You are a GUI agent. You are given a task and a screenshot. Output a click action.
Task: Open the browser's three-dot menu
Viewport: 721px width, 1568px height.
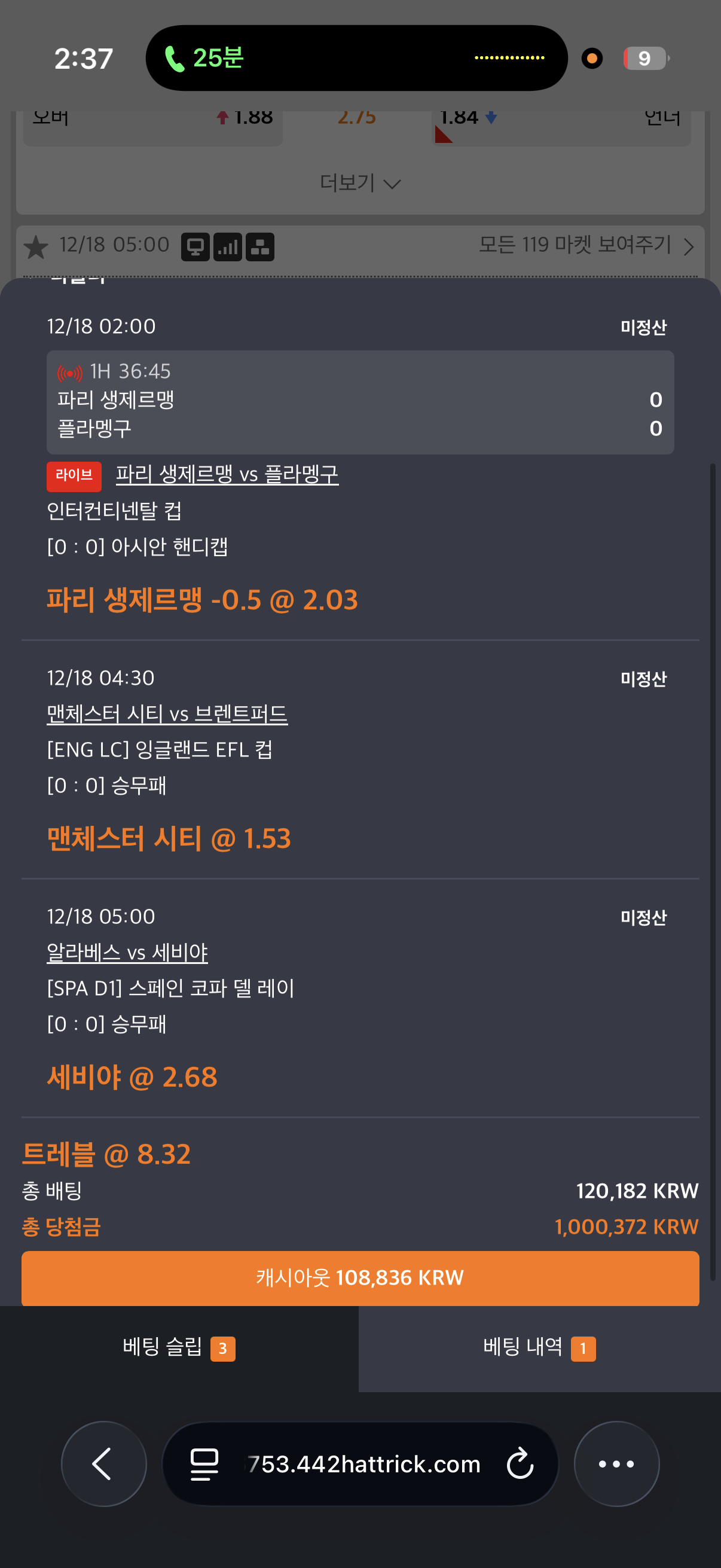616,1463
